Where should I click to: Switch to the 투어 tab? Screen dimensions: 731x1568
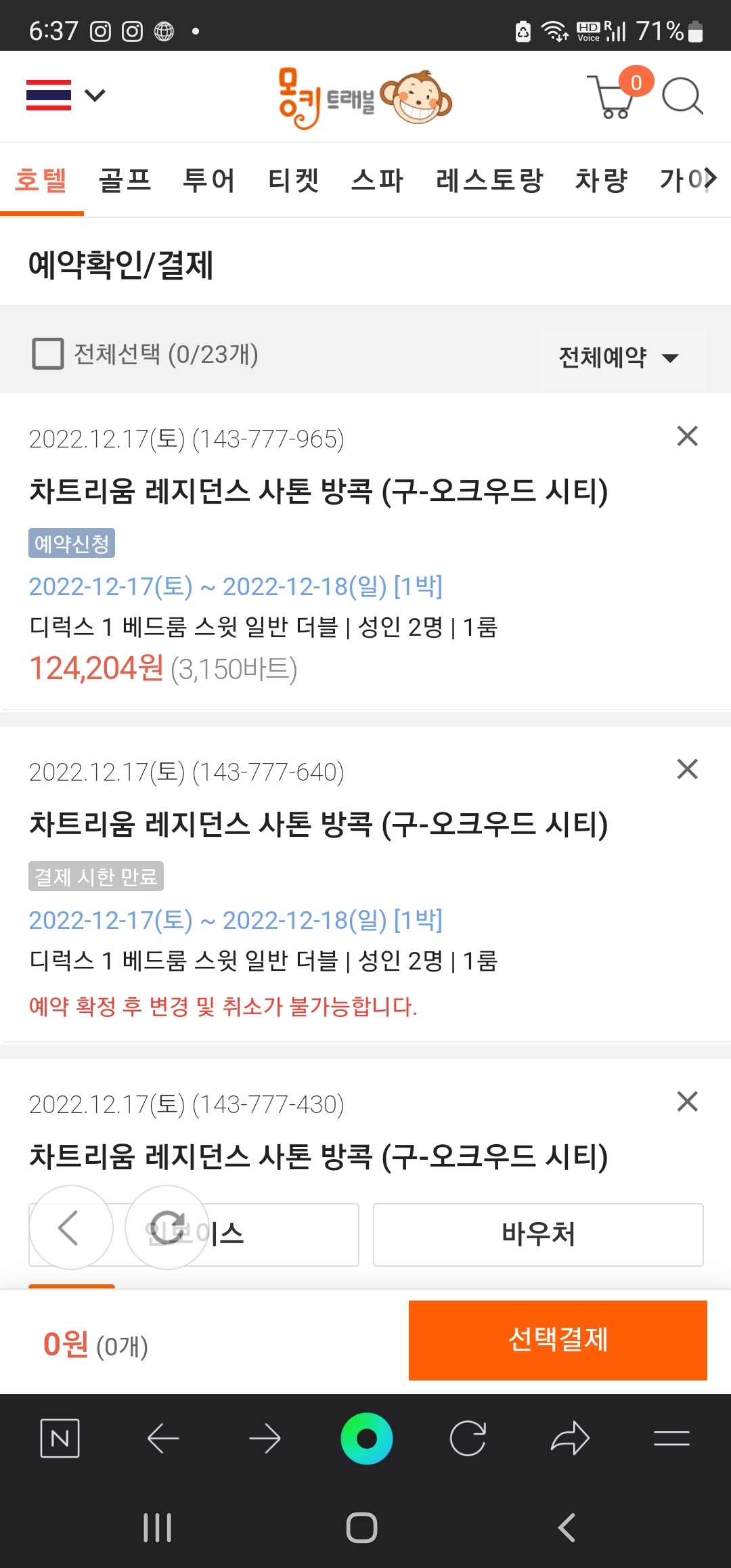point(209,180)
